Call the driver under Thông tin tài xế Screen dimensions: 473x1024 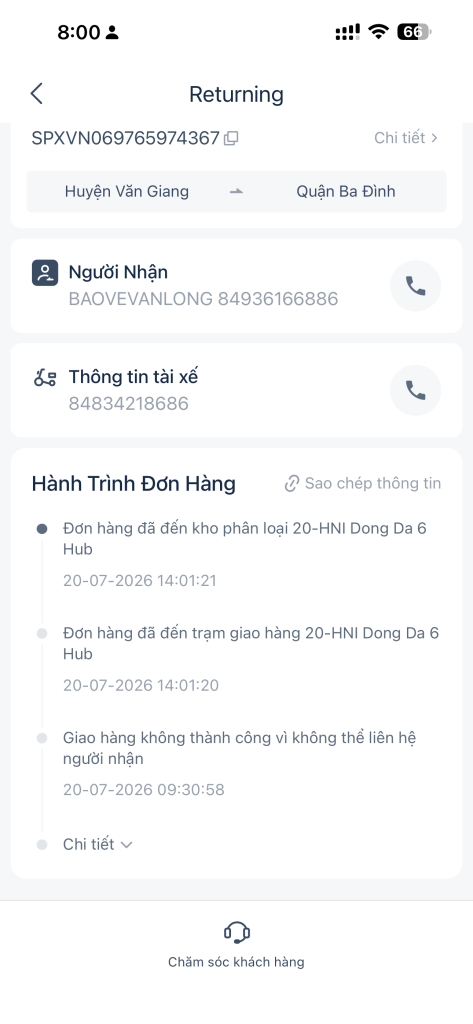[x=416, y=391]
